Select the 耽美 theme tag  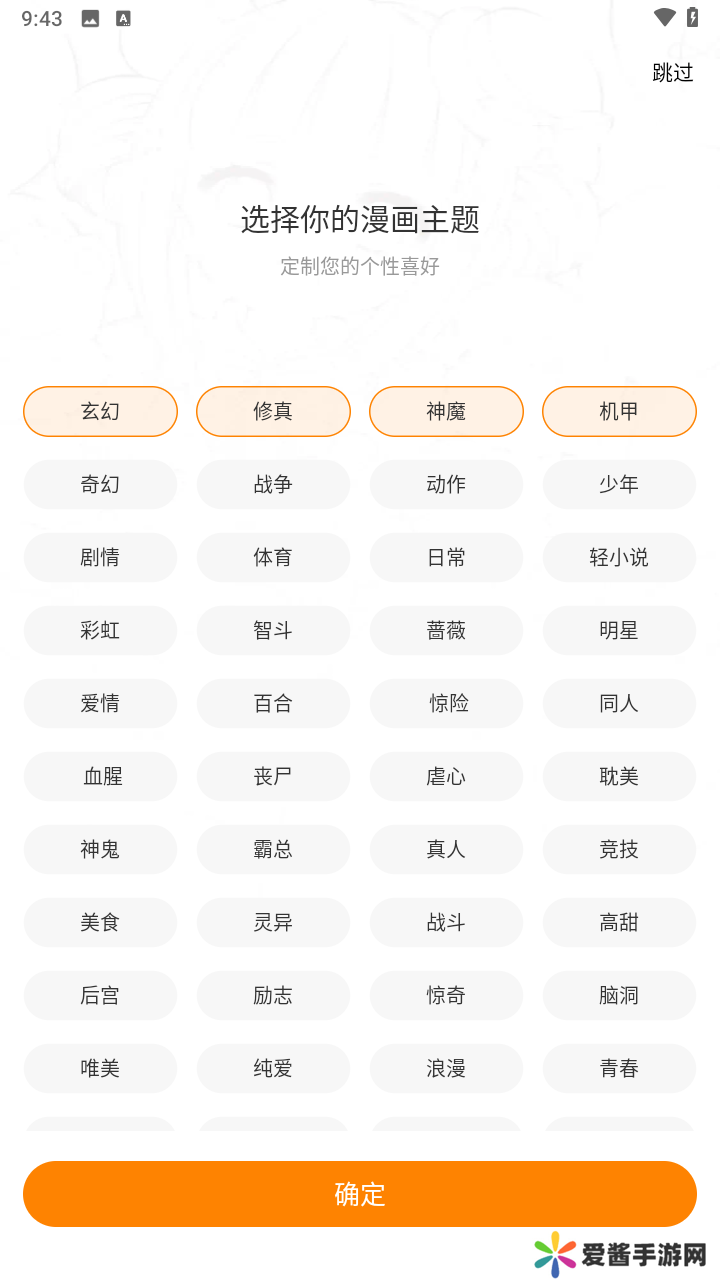(619, 776)
